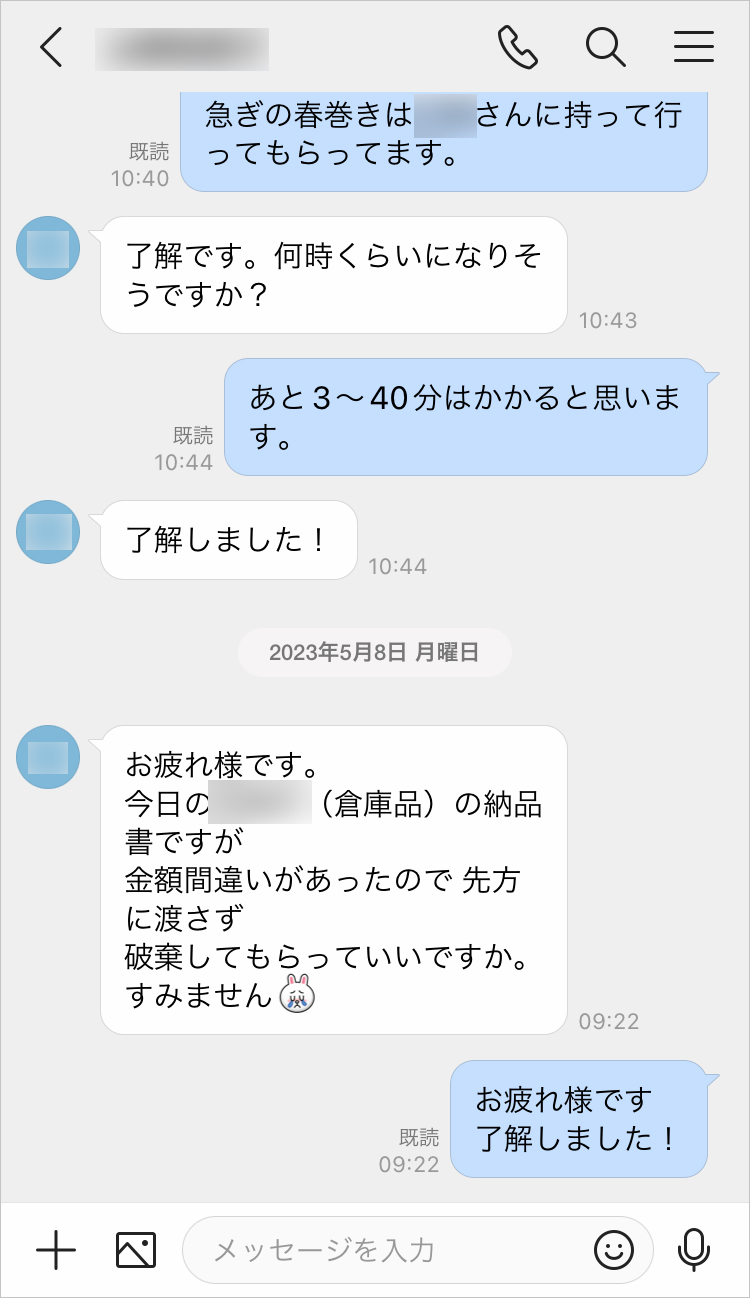This screenshot has height=1298, width=750.
Task: Focus the メッセージを入力 text field
Action: [x=390, y=1250]
